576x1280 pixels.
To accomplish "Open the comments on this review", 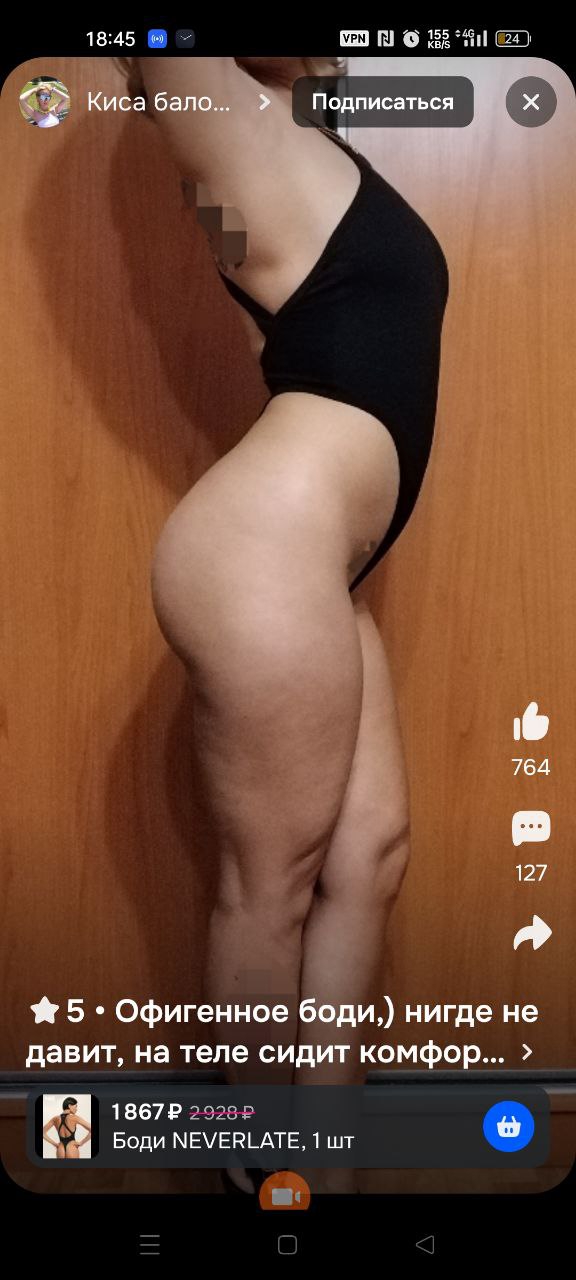I will point(531,829).
